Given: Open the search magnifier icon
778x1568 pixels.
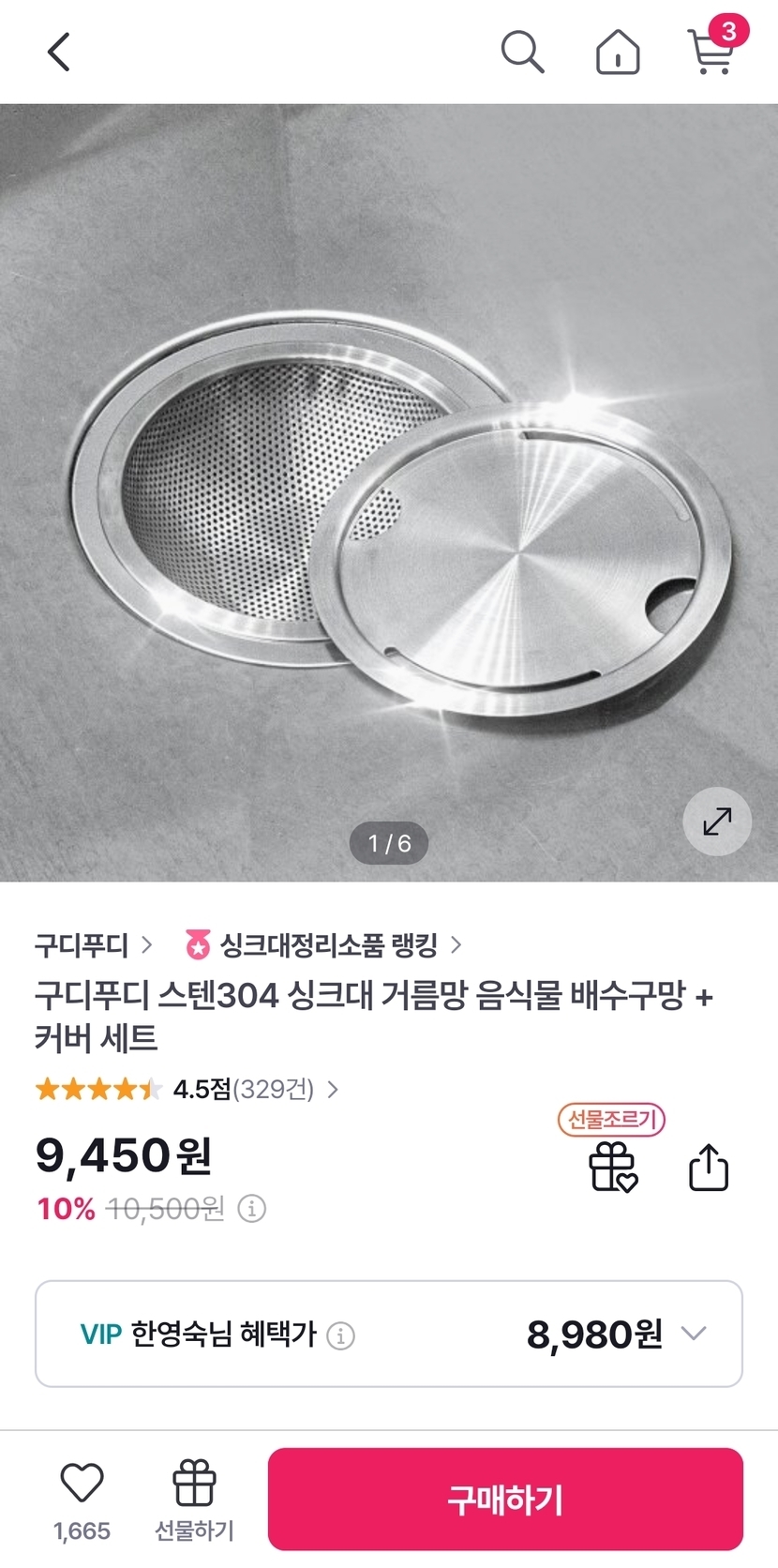Looking at the screenshot, I should [522, 53].
